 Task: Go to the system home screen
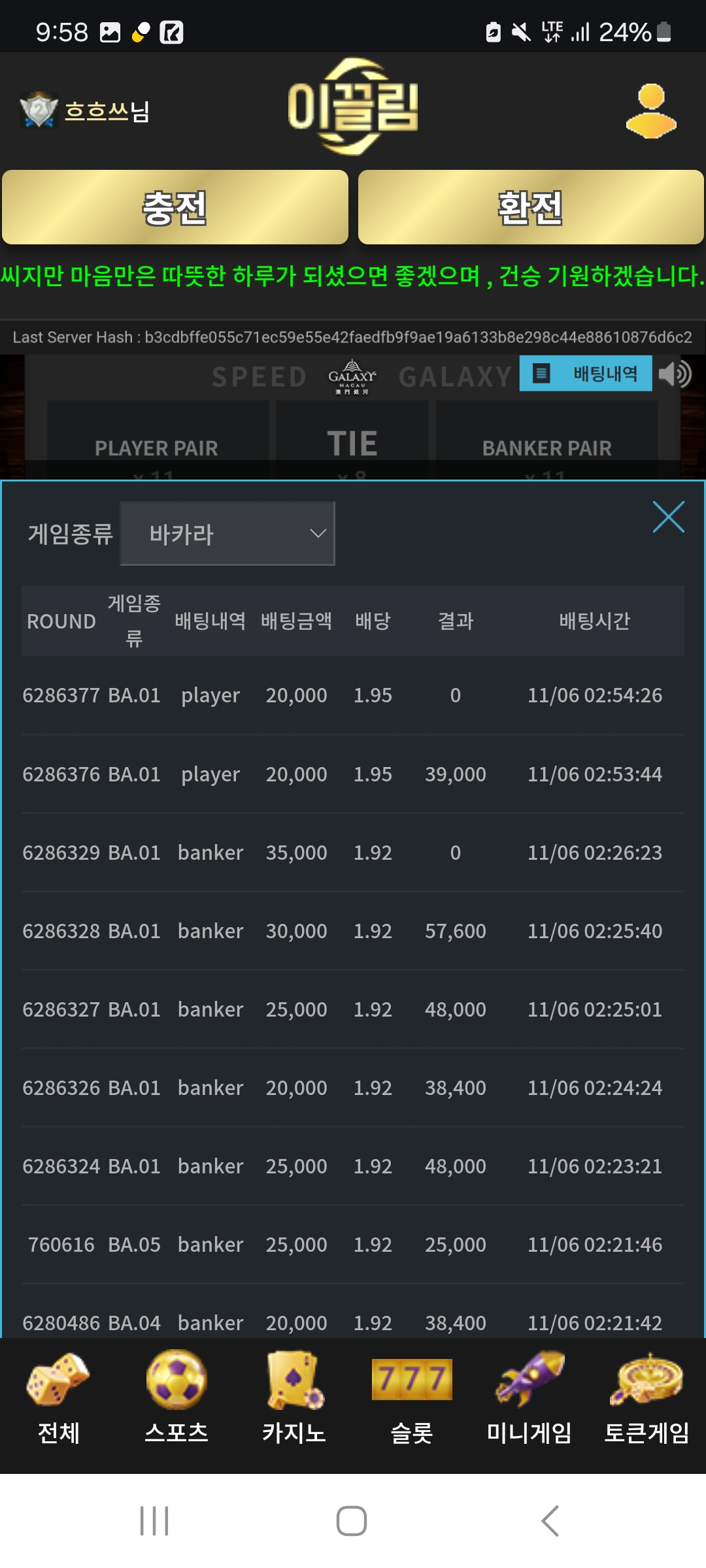click(352, 1521)
